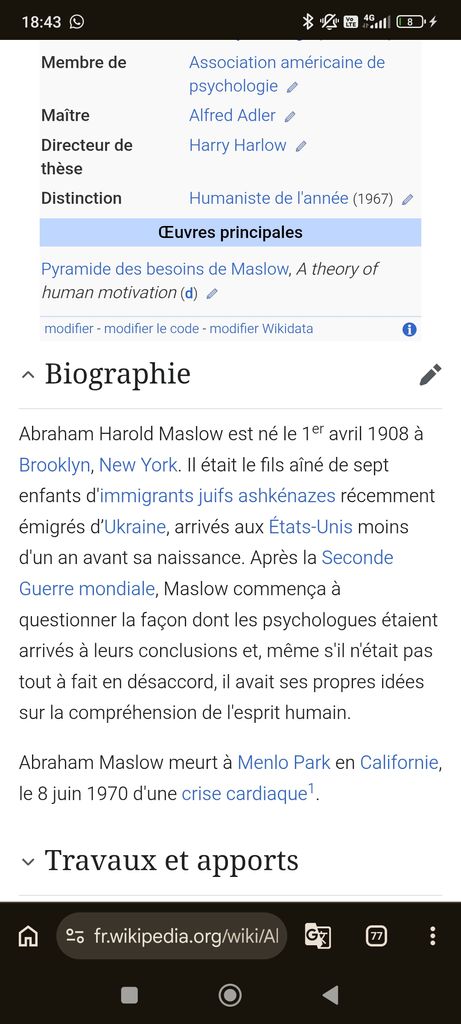
Task: Open the immigrants juifs ashkénazes link
Action: (x=217, y=496)
